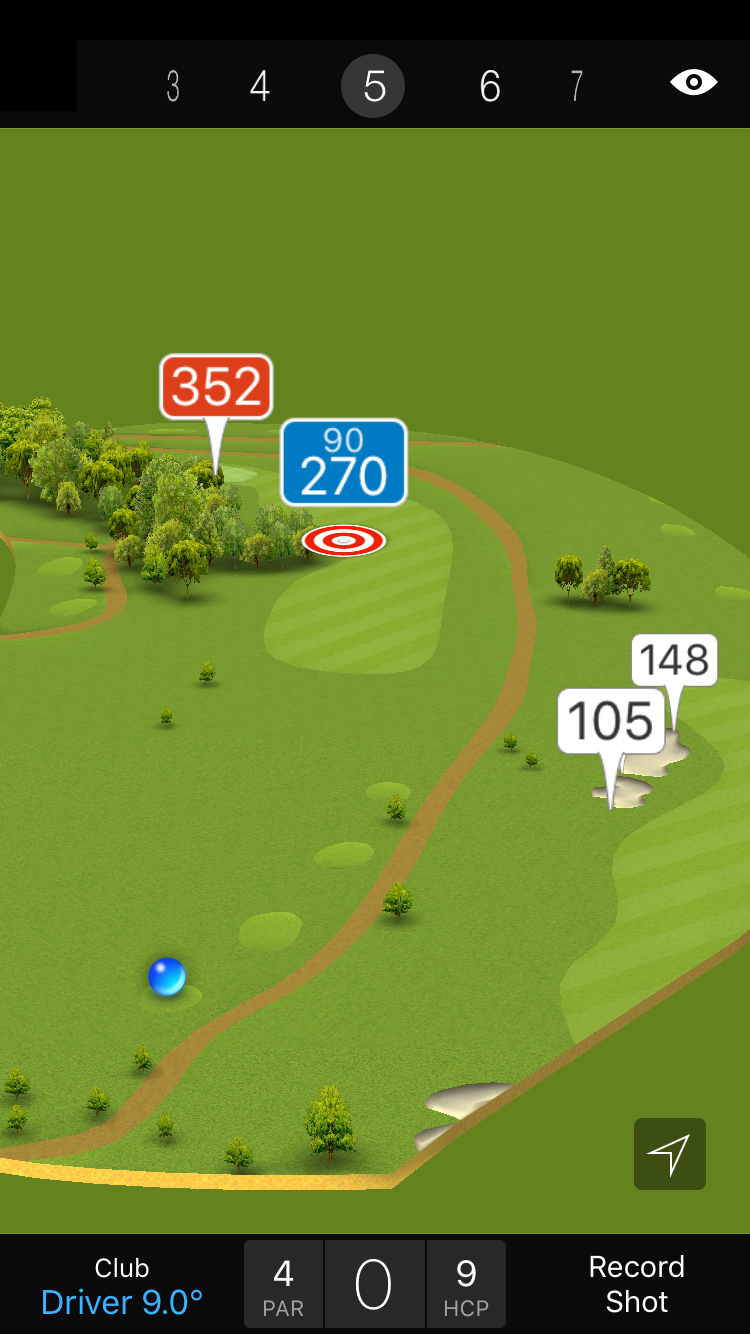
Task: Go to hole 7
Action: (576, 87)
